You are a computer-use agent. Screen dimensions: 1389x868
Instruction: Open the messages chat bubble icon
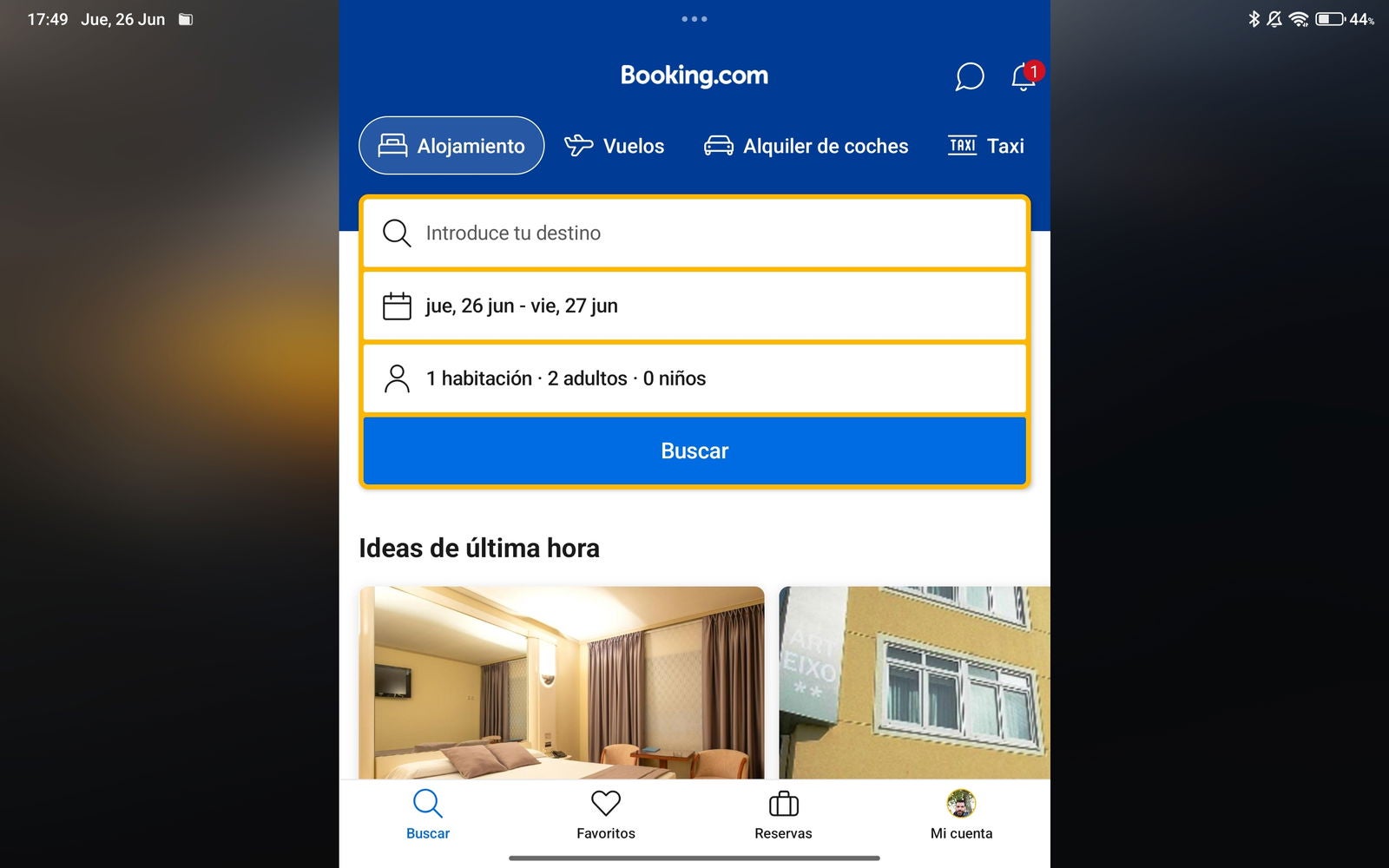click(x=969, y=76)
